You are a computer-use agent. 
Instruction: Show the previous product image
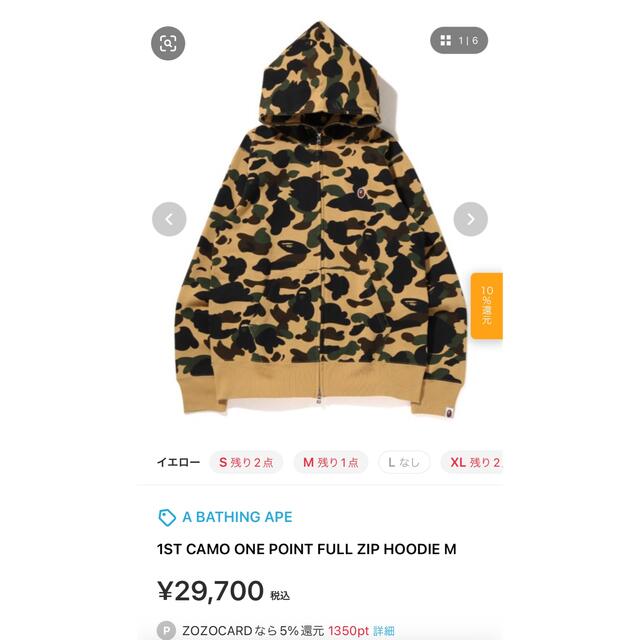click(169, 218)
